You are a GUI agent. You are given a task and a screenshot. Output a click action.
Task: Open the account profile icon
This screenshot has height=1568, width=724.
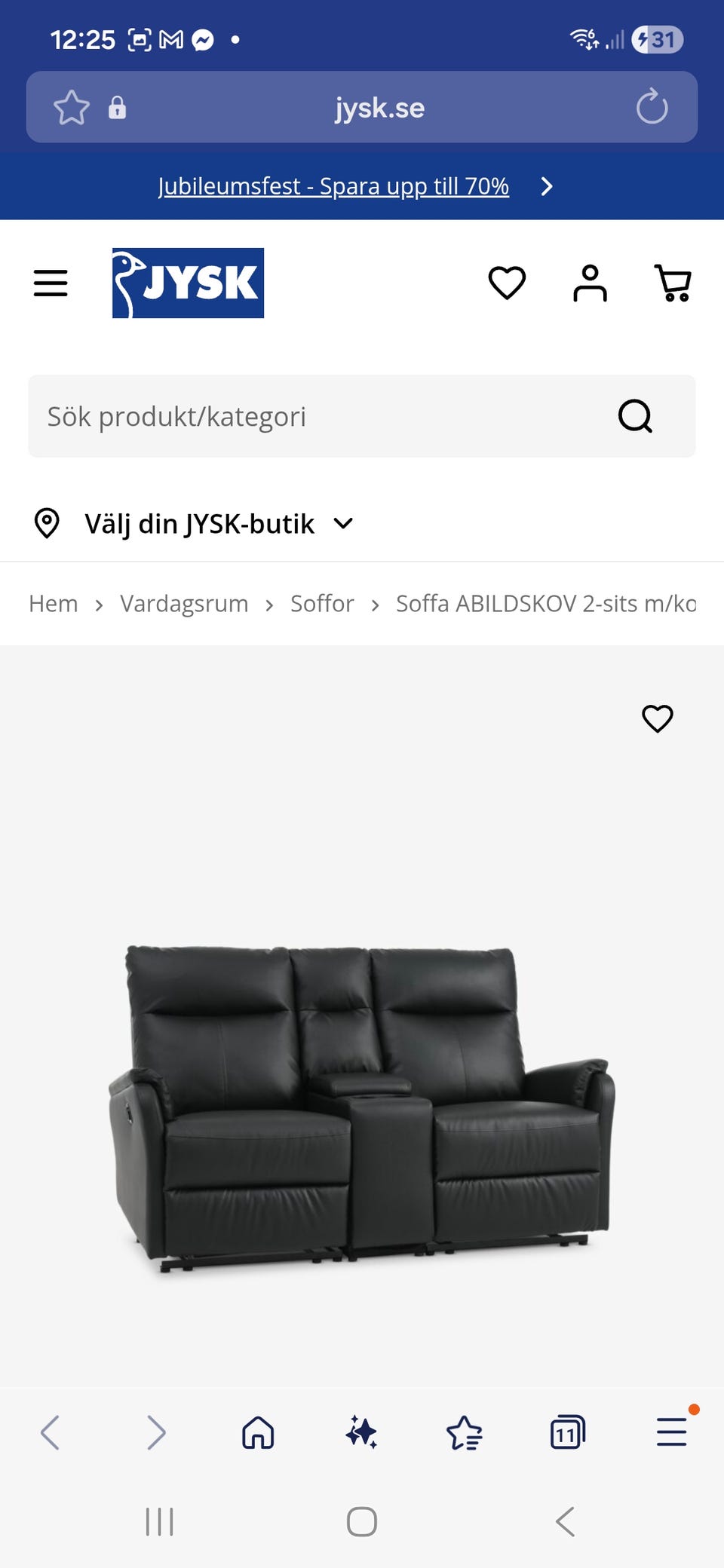590,283
